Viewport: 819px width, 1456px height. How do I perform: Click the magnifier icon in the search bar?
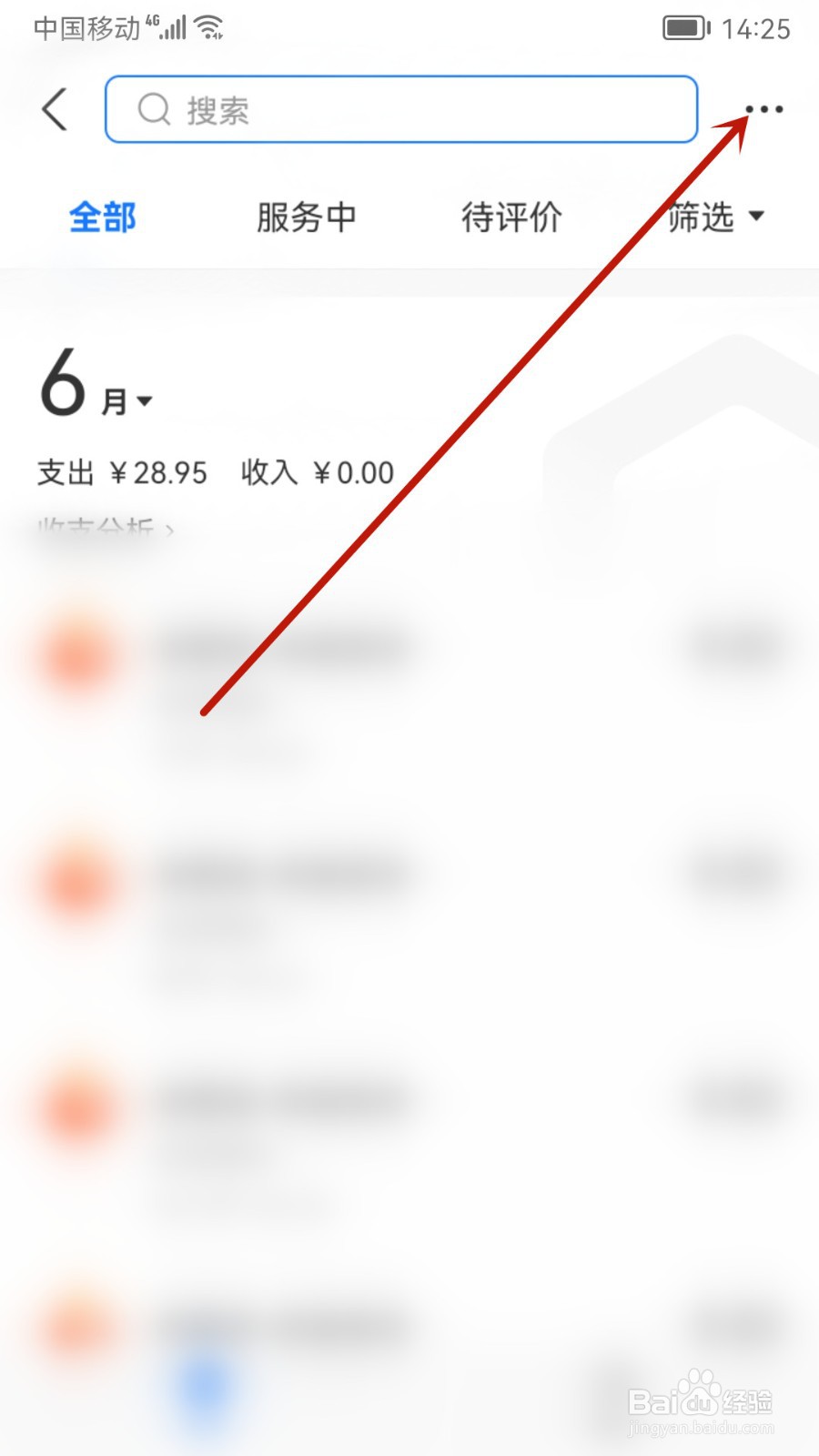coord(155,109)
